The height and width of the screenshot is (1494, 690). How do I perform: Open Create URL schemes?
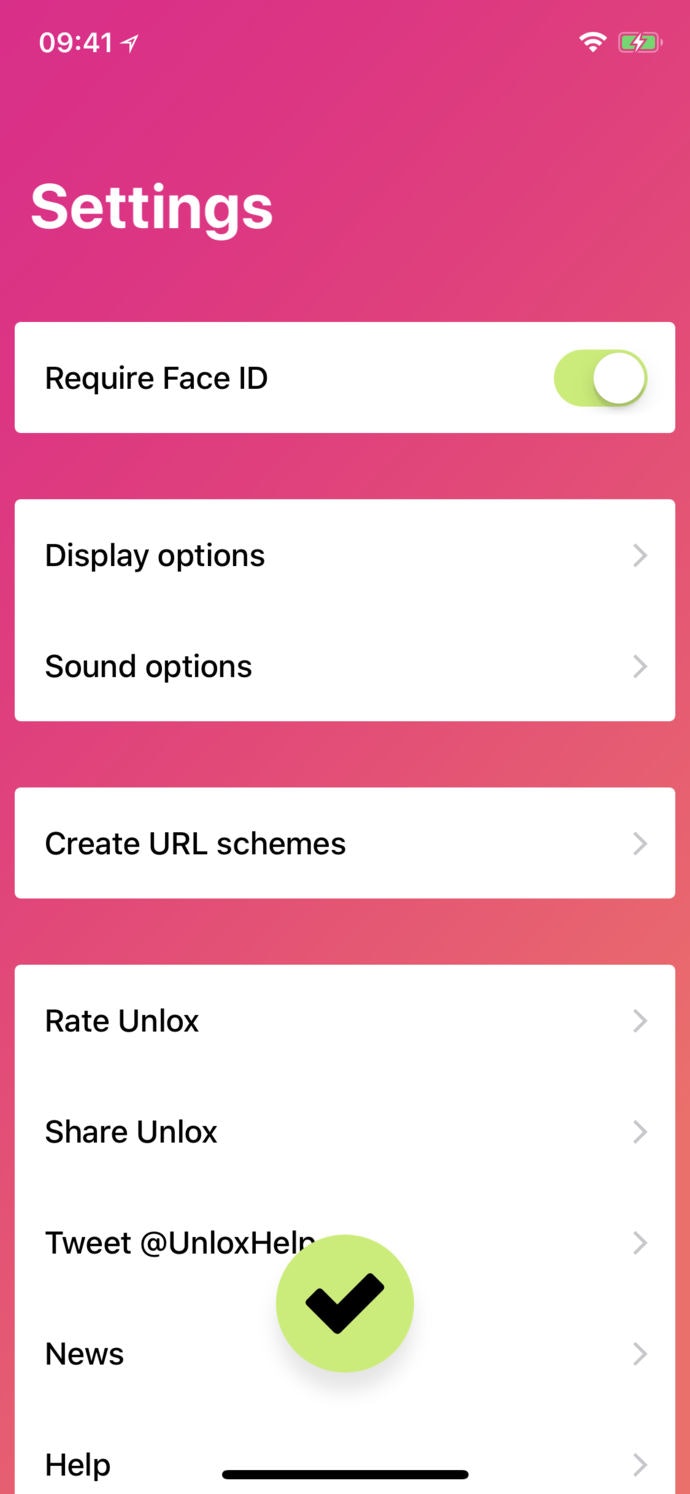[x=344, y=843]
